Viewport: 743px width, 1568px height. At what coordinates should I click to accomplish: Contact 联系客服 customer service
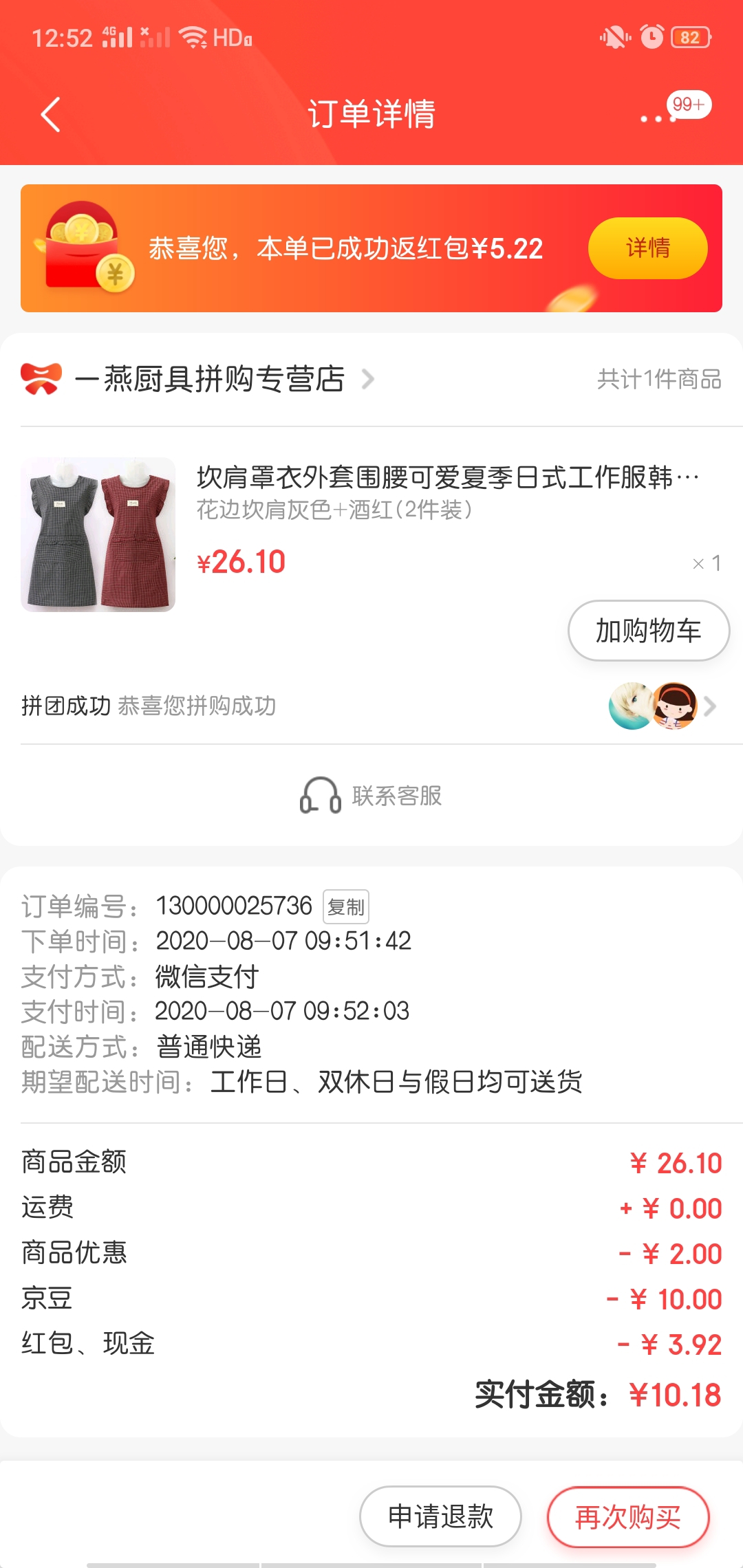click(371, 796)
